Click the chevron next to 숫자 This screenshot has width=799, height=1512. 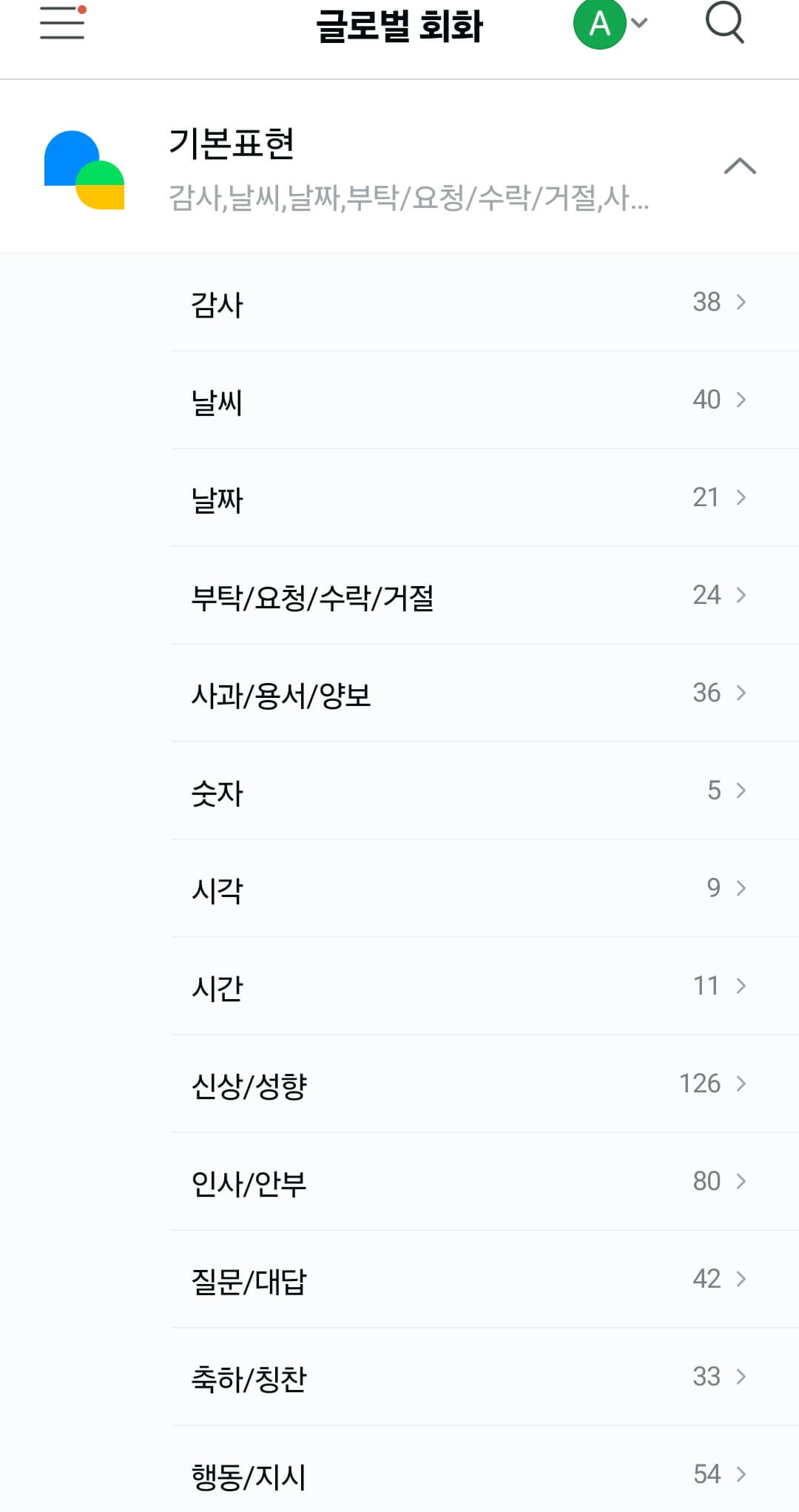pyautogui.click(x=742, y=790)
